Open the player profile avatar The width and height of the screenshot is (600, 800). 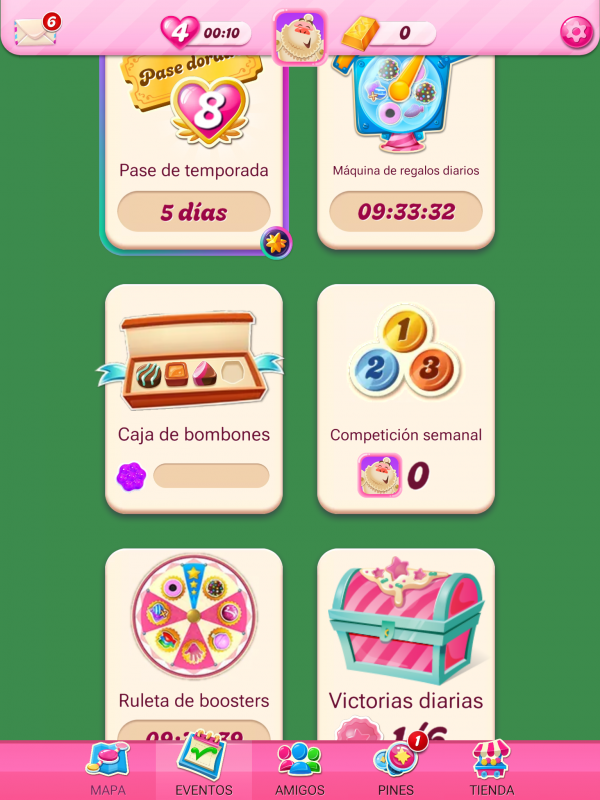pos(299,37)
